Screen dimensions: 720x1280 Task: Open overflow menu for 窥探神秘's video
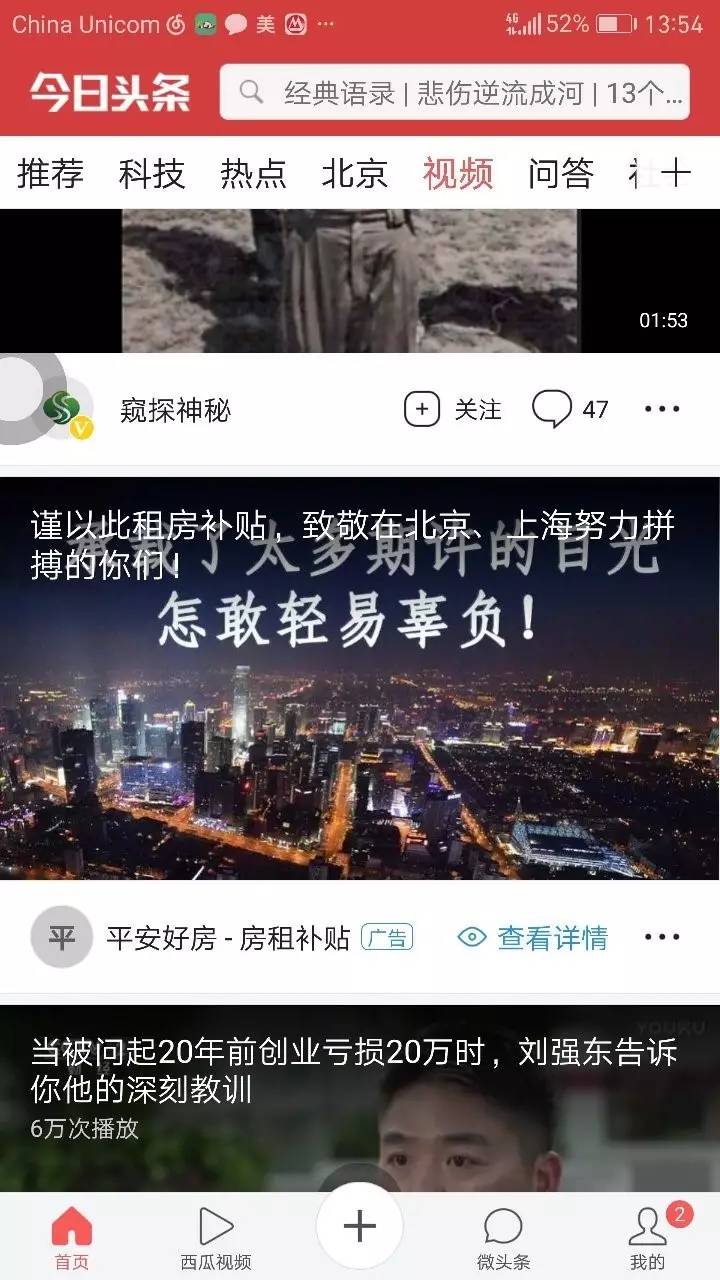click(x=662, y=409)
